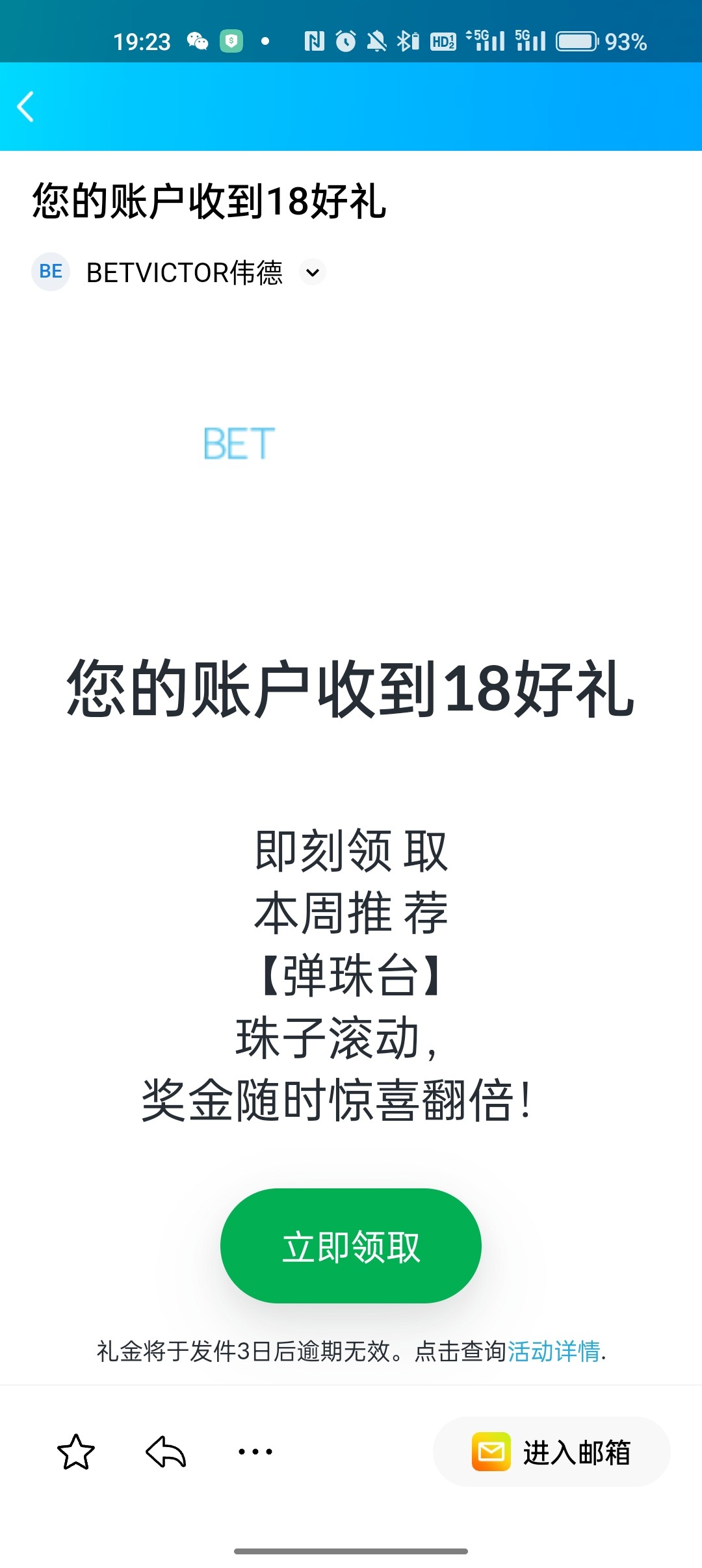The width and height of the screenshot is (702, 1568).
Task: Expand sender details for BETVICTOR伟德
Action: point(313,272)
